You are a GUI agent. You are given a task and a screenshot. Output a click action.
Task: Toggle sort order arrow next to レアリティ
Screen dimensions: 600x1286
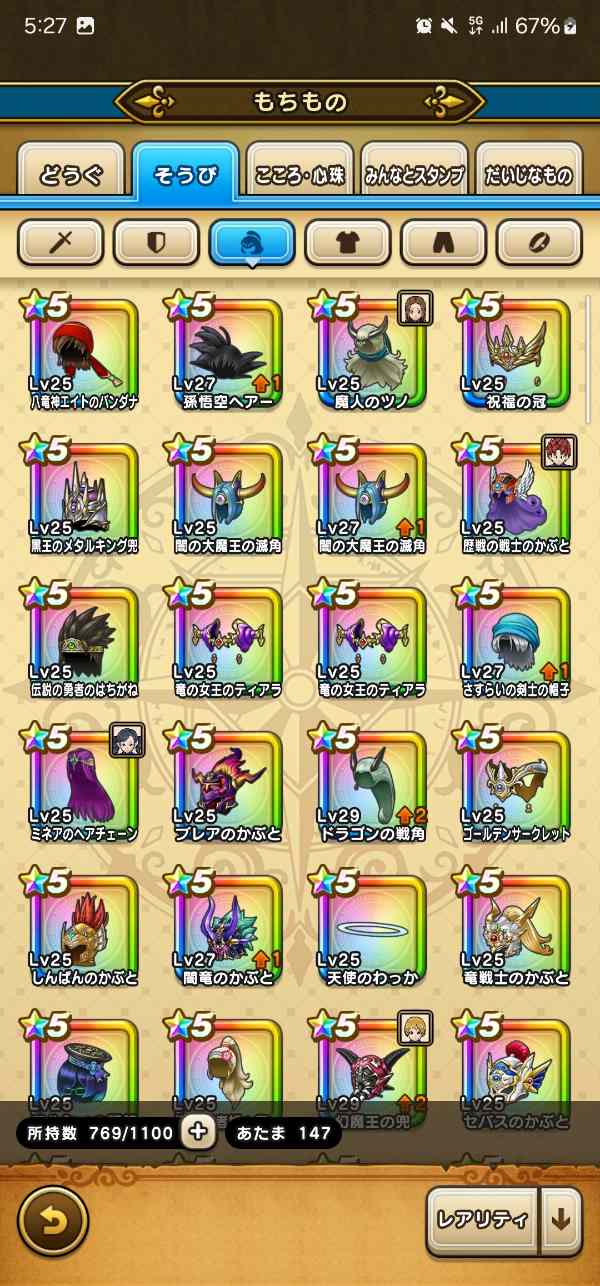coord(561,1220)
